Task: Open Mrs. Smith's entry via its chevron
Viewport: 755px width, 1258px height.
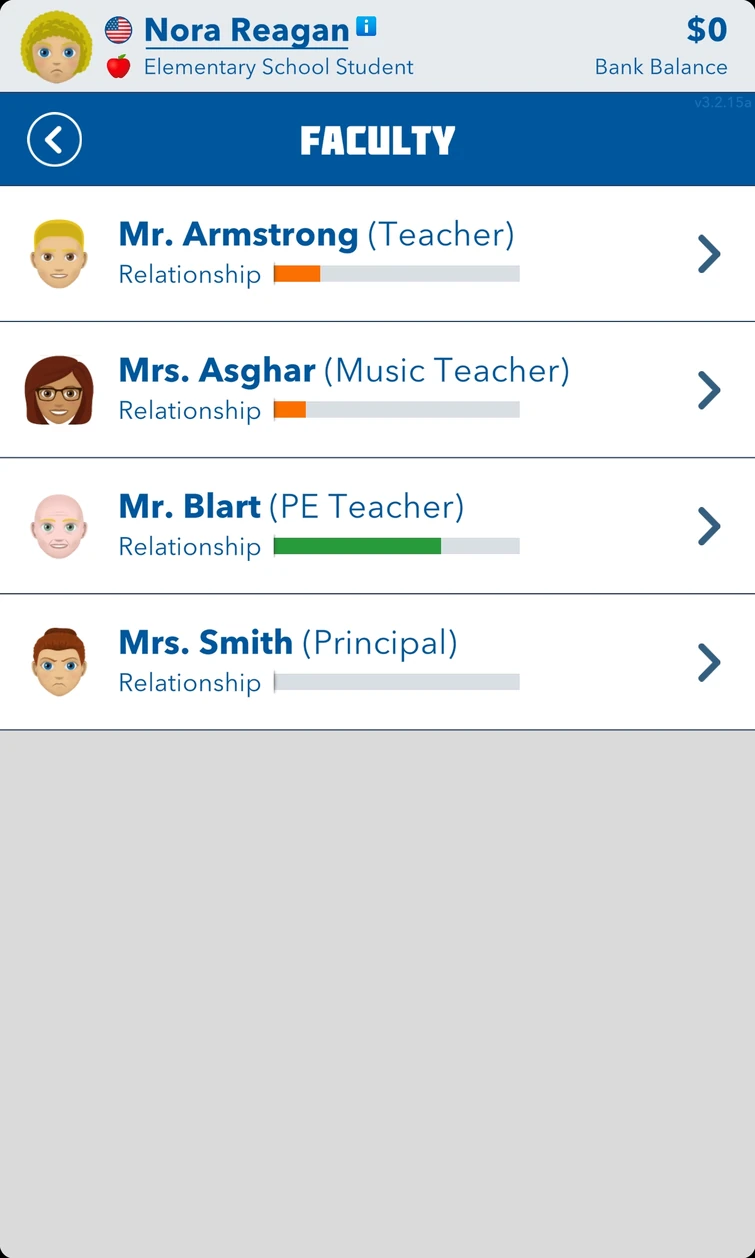Action: click(708, 661)
